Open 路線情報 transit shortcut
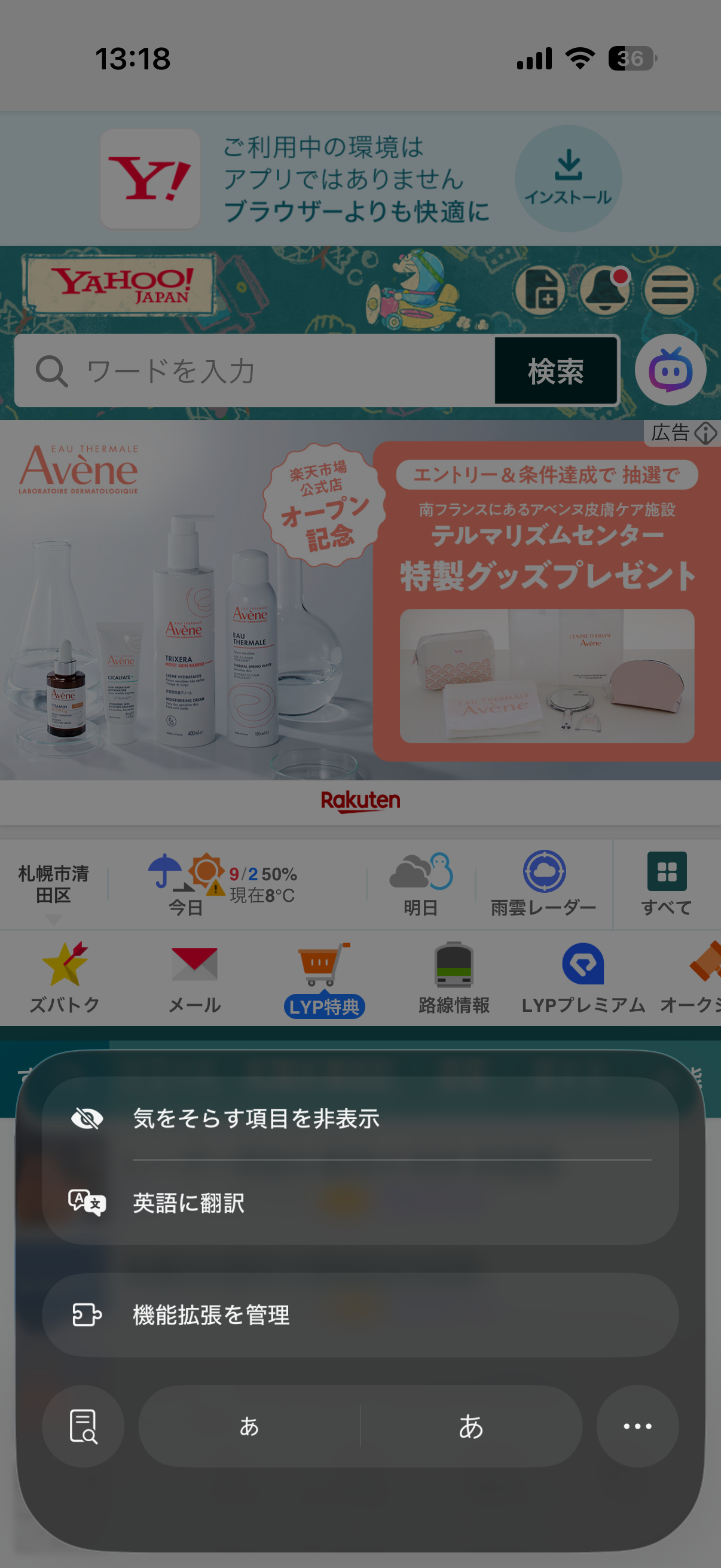The width and height of the screenshot is (721, 1568). 454,979
